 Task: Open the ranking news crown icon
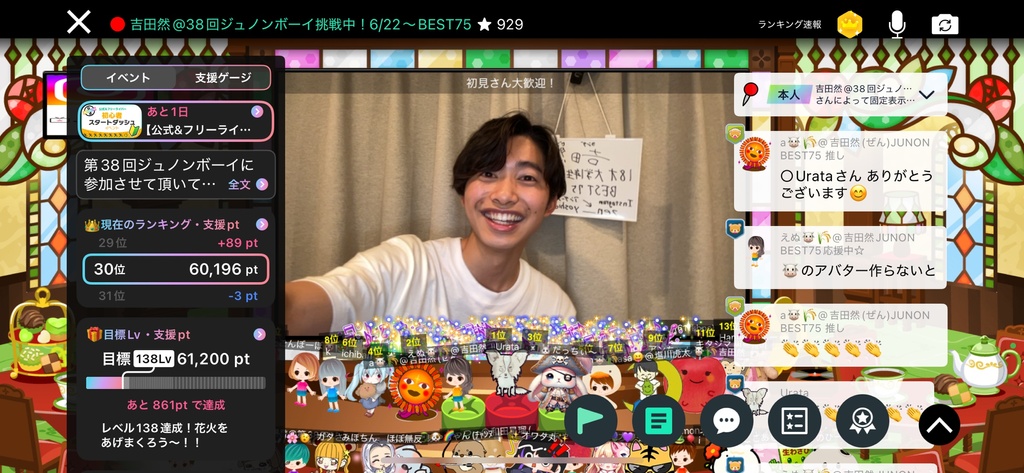pos(849,23)
